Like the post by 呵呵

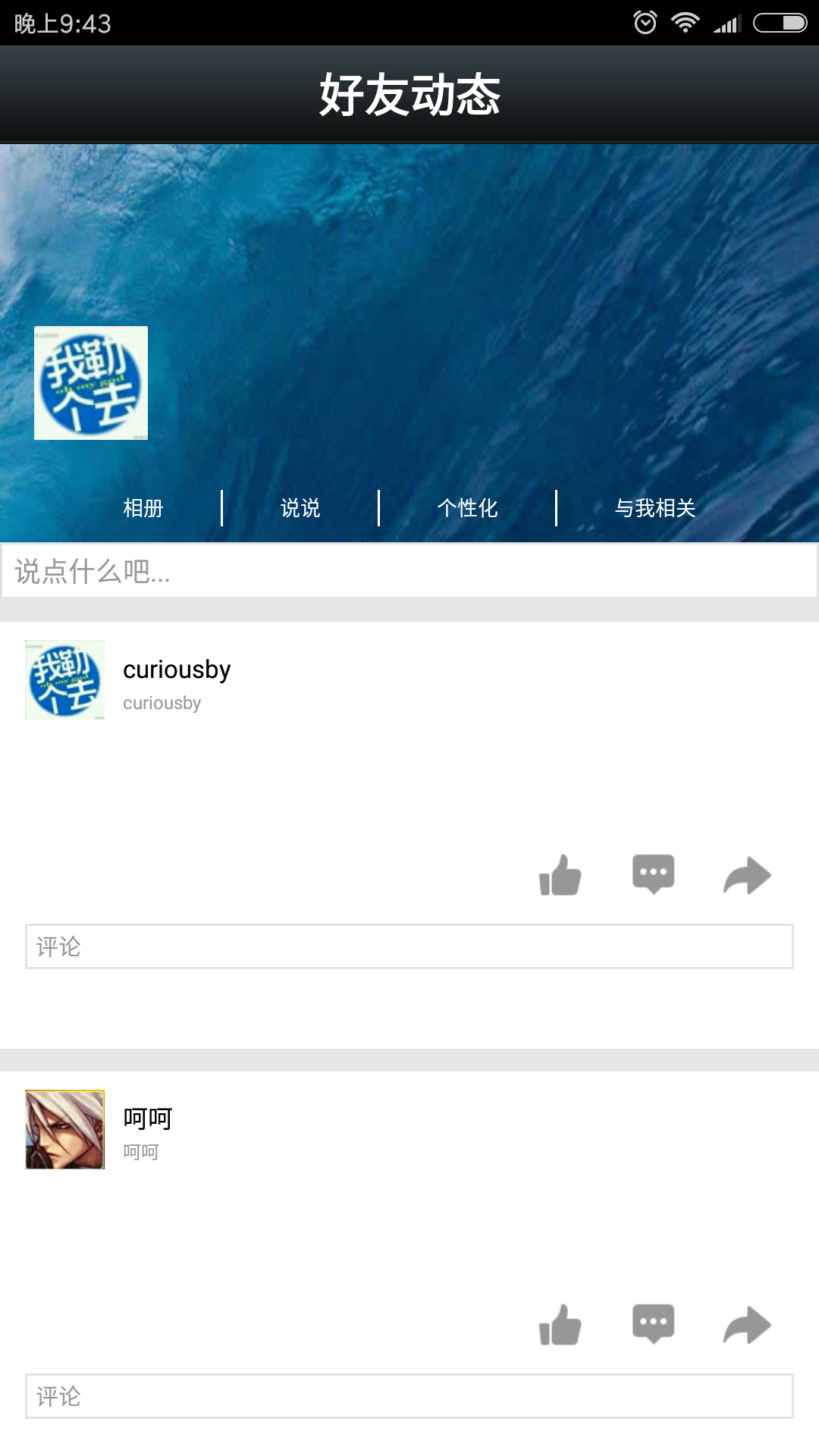pyautogui.click(x=560, y=1325)
